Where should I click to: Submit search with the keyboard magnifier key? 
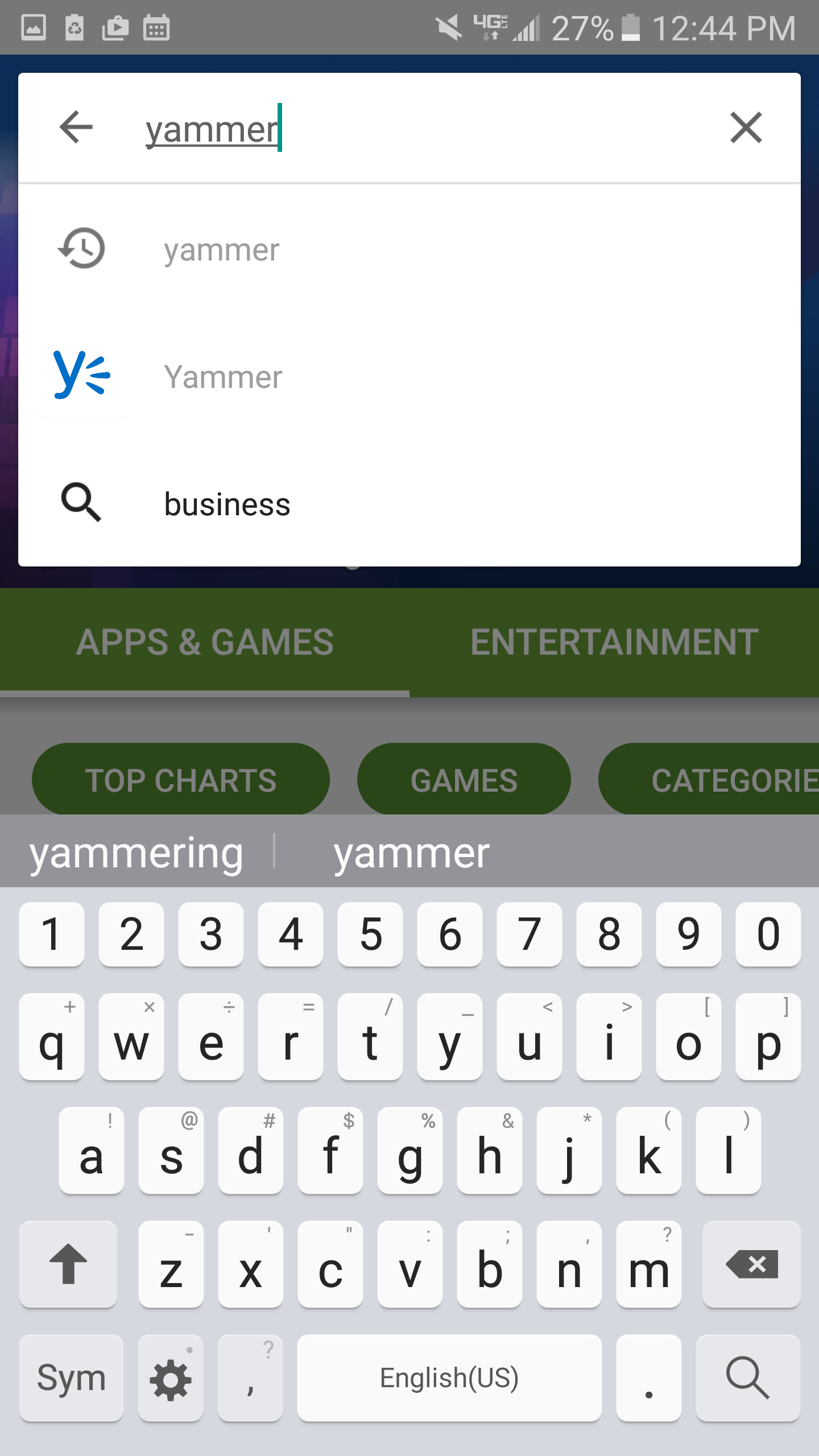point(748,1378)
